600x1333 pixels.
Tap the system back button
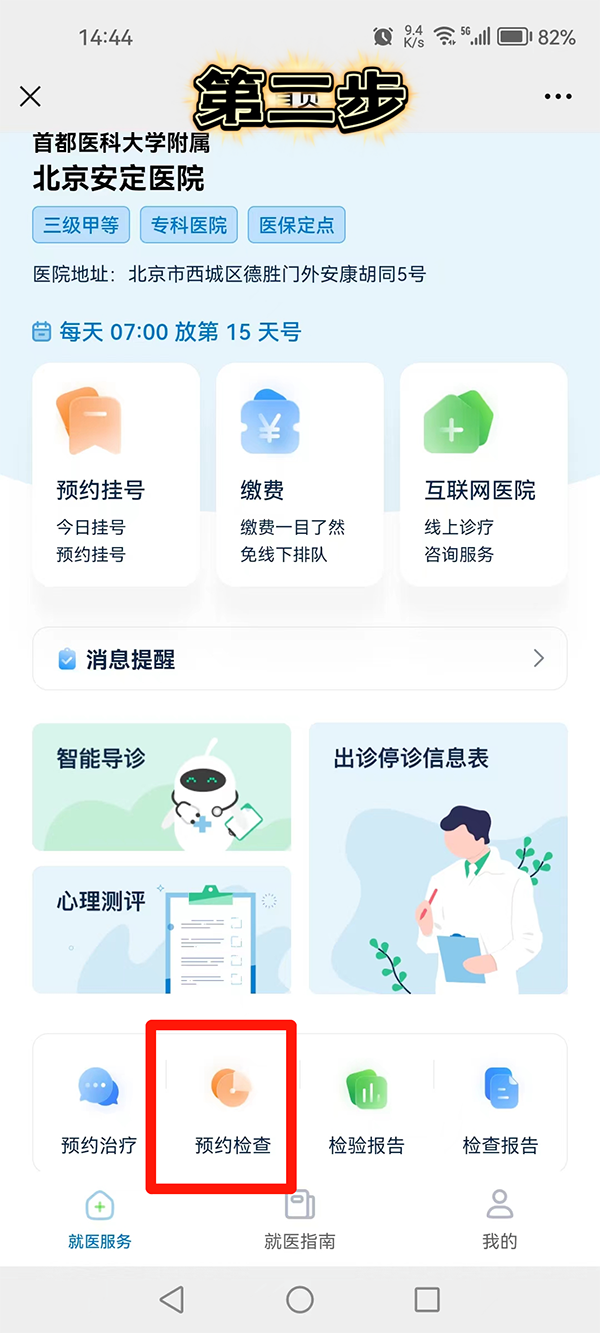click(x=172, y=1298)
